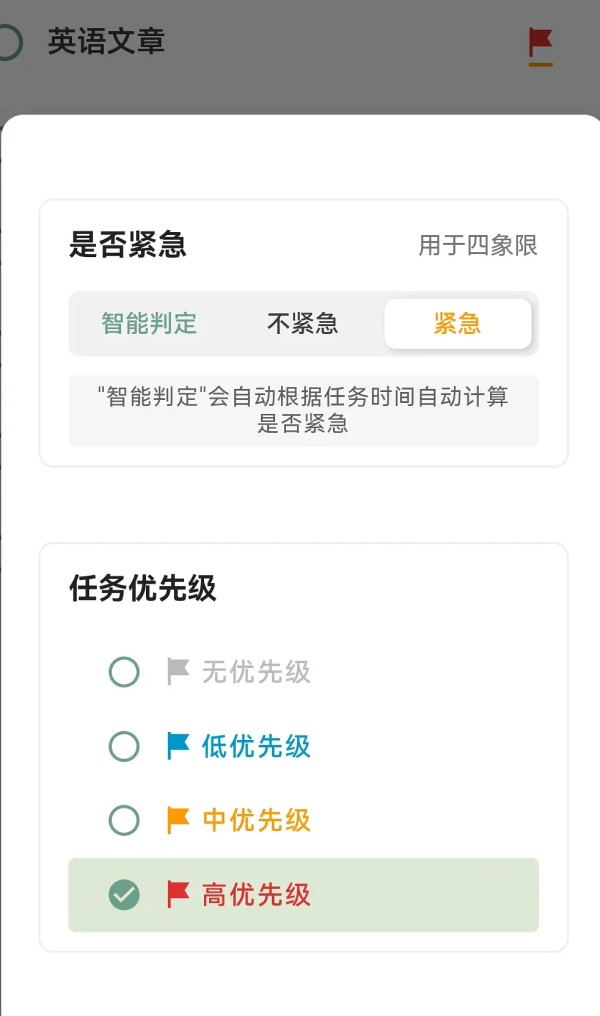Viewport: 600px width, 1016px height.
Task: Tap the 高优先级 option
Action: 303,895
